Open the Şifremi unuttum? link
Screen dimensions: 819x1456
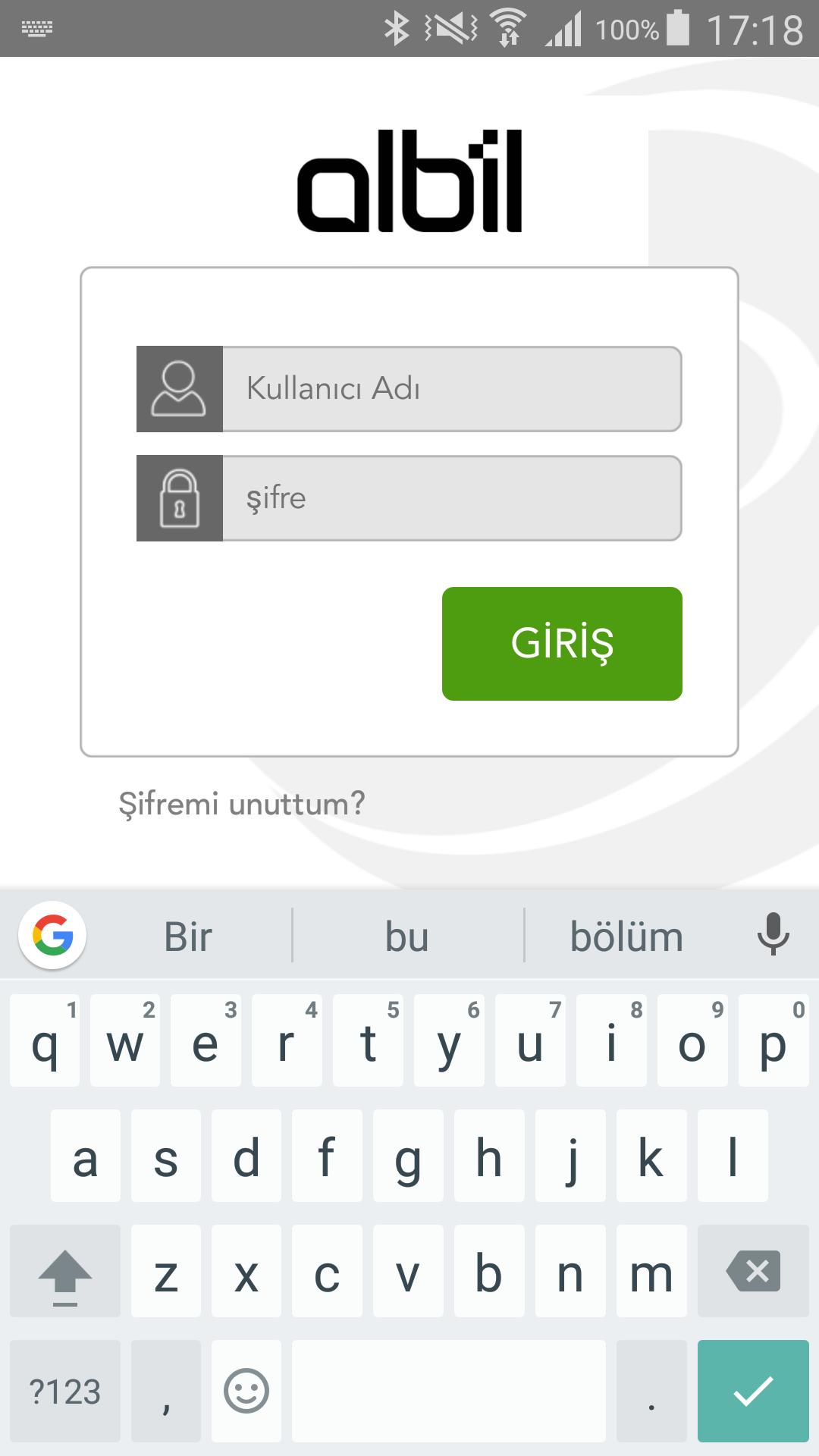click(x=242, y=803)
